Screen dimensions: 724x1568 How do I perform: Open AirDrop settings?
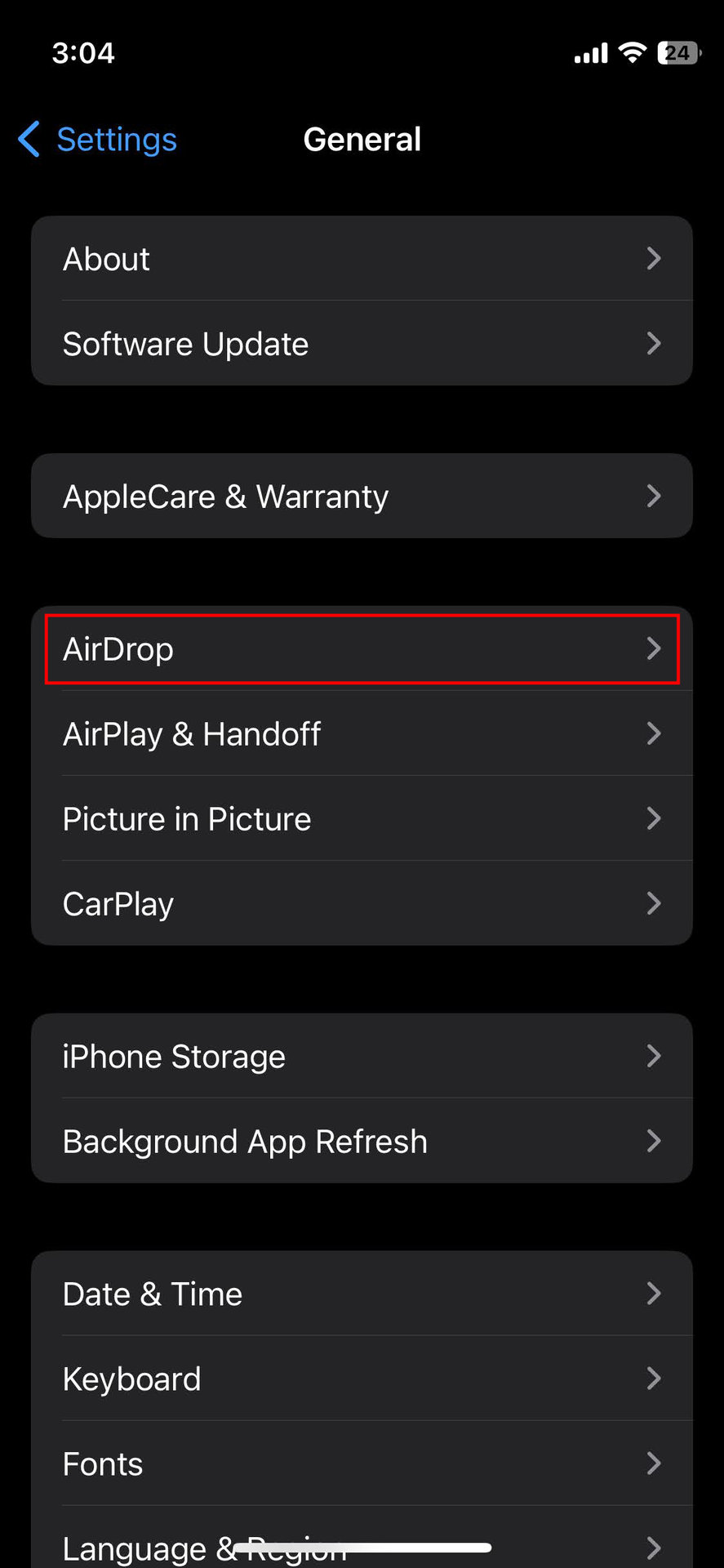(362, 649)
